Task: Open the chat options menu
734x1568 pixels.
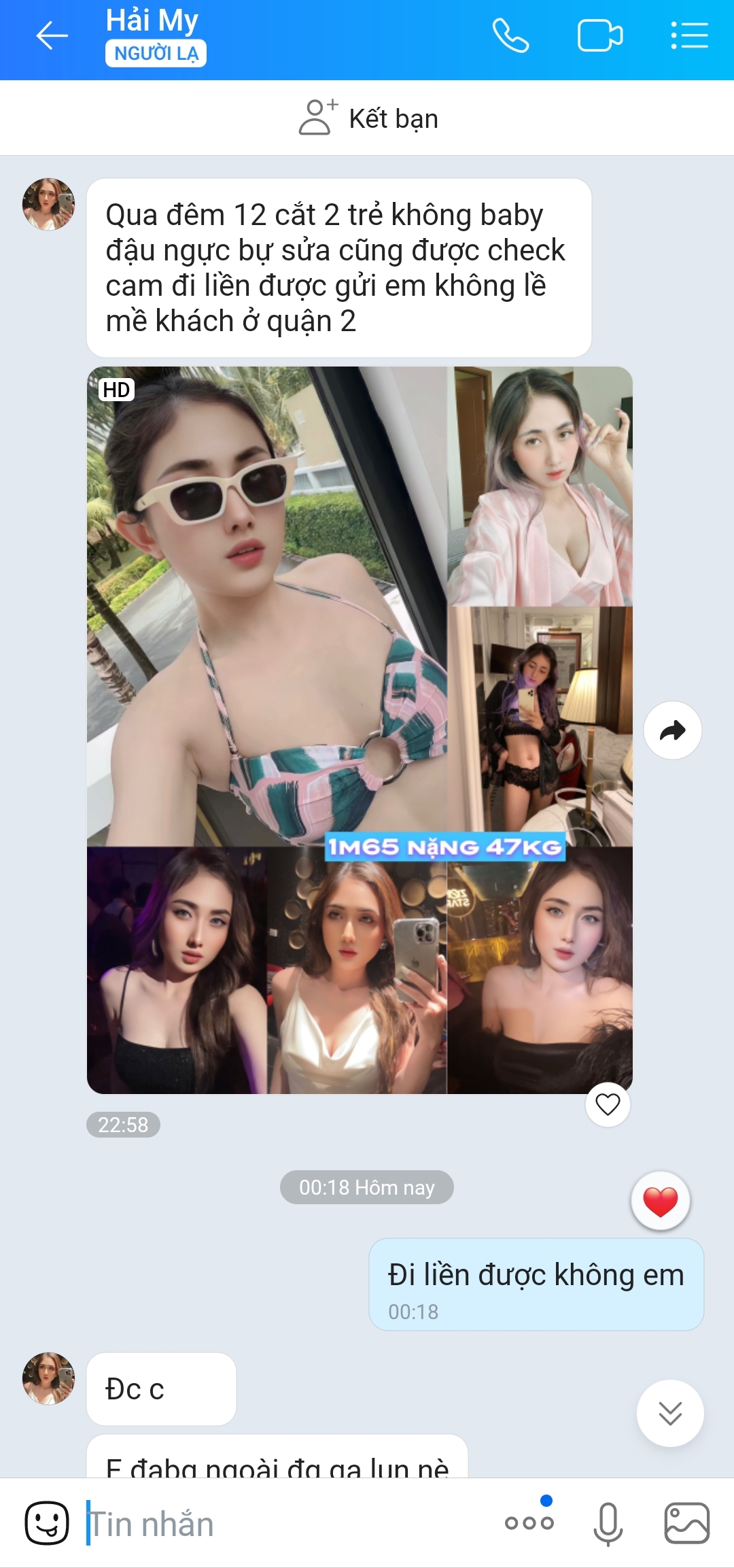Action: click(689, 36)
